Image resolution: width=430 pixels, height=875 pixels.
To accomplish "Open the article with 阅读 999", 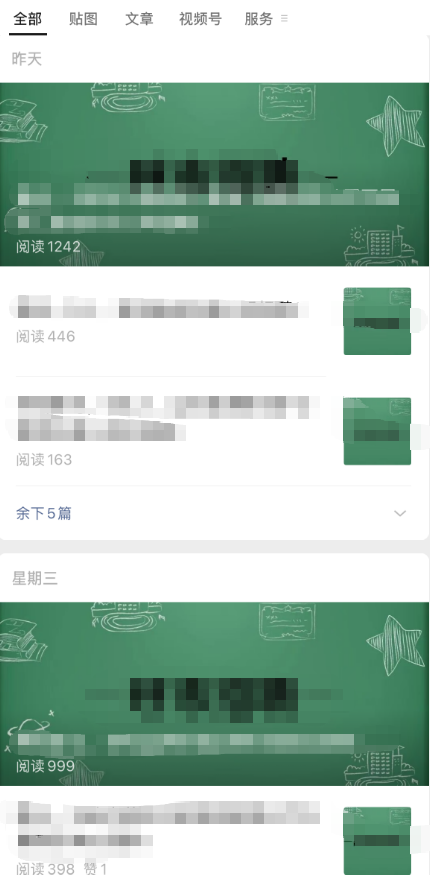I will click(215, 694).
